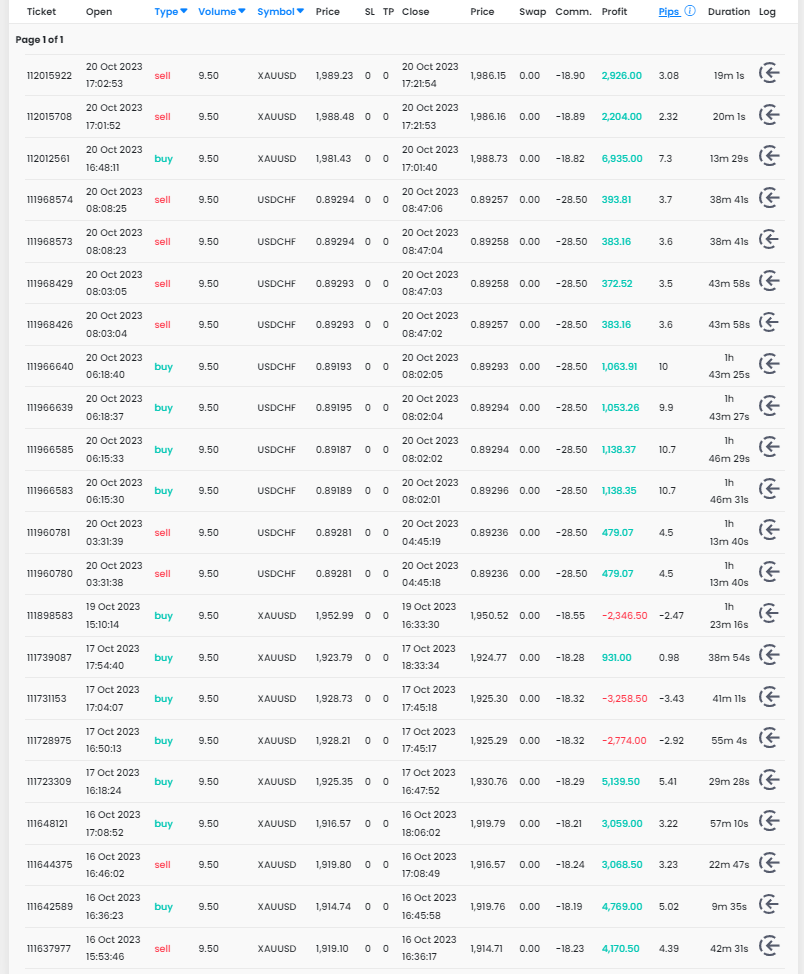Image resolution: width=804 pixels, height=974 pixels.
Task: View the log of ticket 111960781
Action: tap(769, 532)
